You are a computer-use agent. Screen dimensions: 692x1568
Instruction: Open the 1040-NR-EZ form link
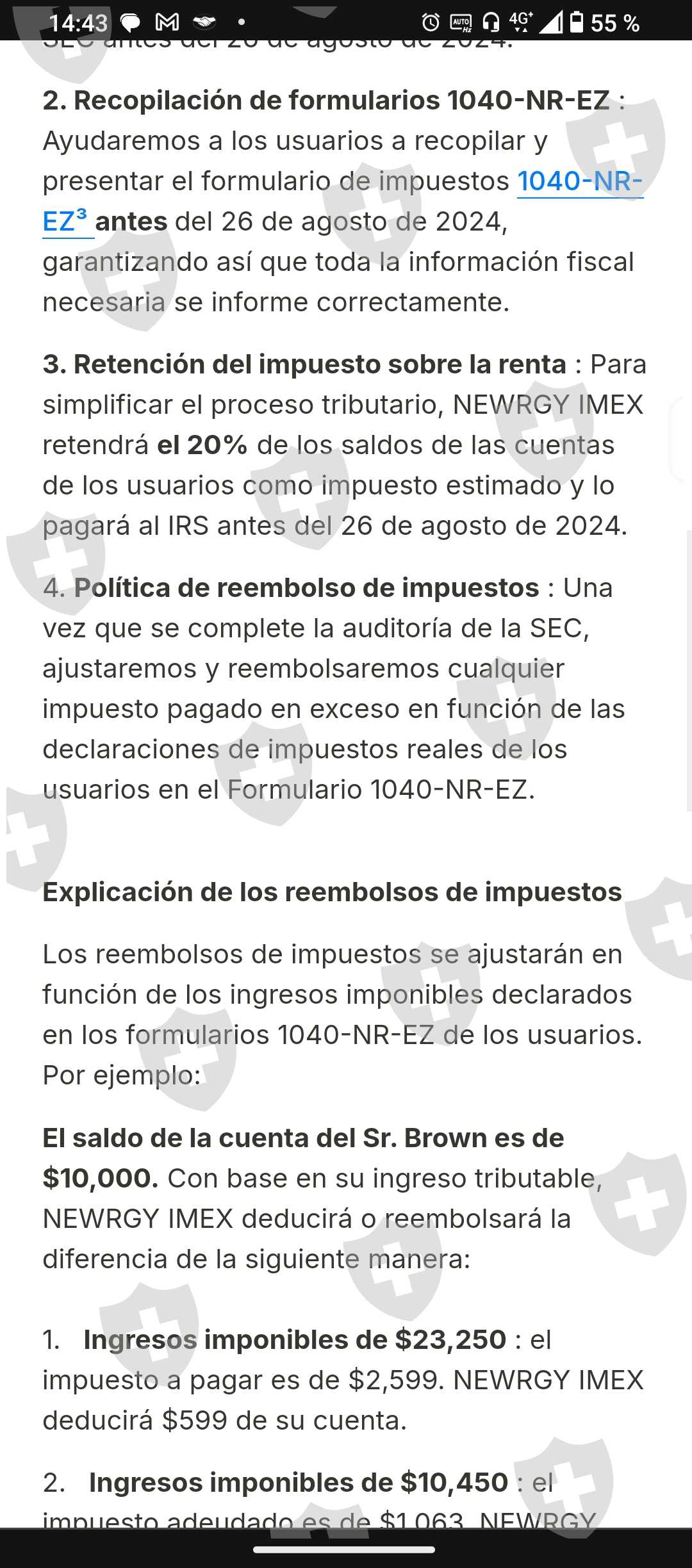(x=580, y=182)
